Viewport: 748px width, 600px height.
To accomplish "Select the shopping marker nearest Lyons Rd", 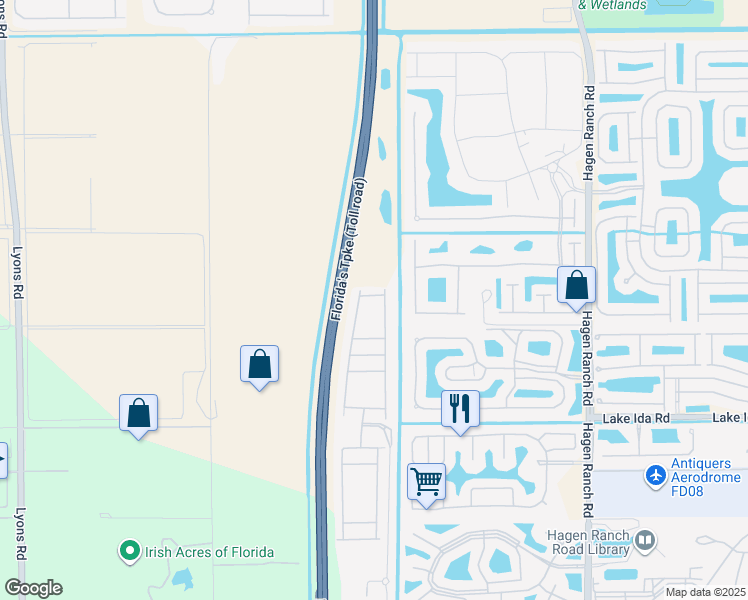I will coord(138,413).
